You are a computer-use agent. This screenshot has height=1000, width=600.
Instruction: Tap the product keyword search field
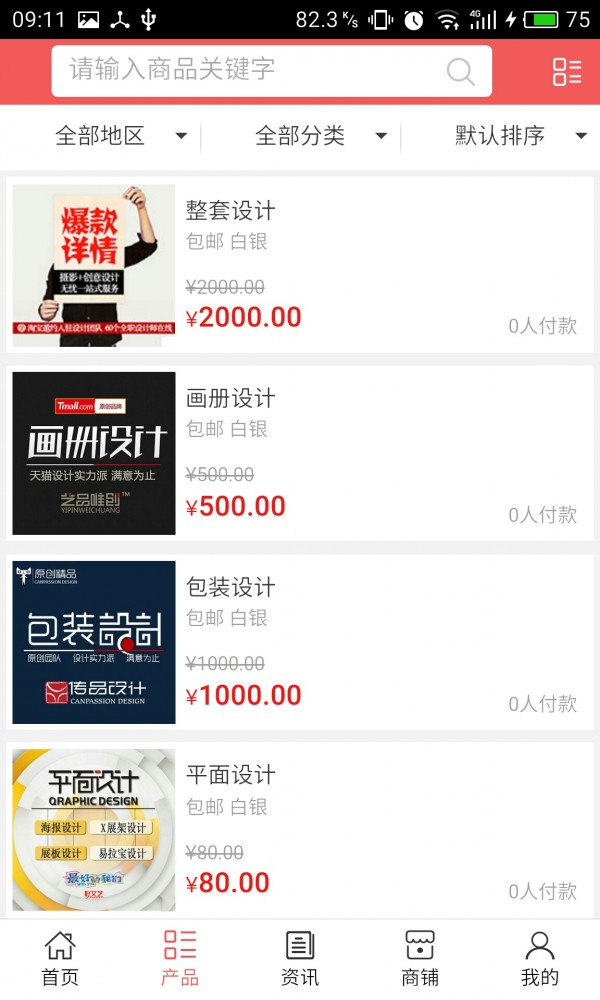point(250,70)
